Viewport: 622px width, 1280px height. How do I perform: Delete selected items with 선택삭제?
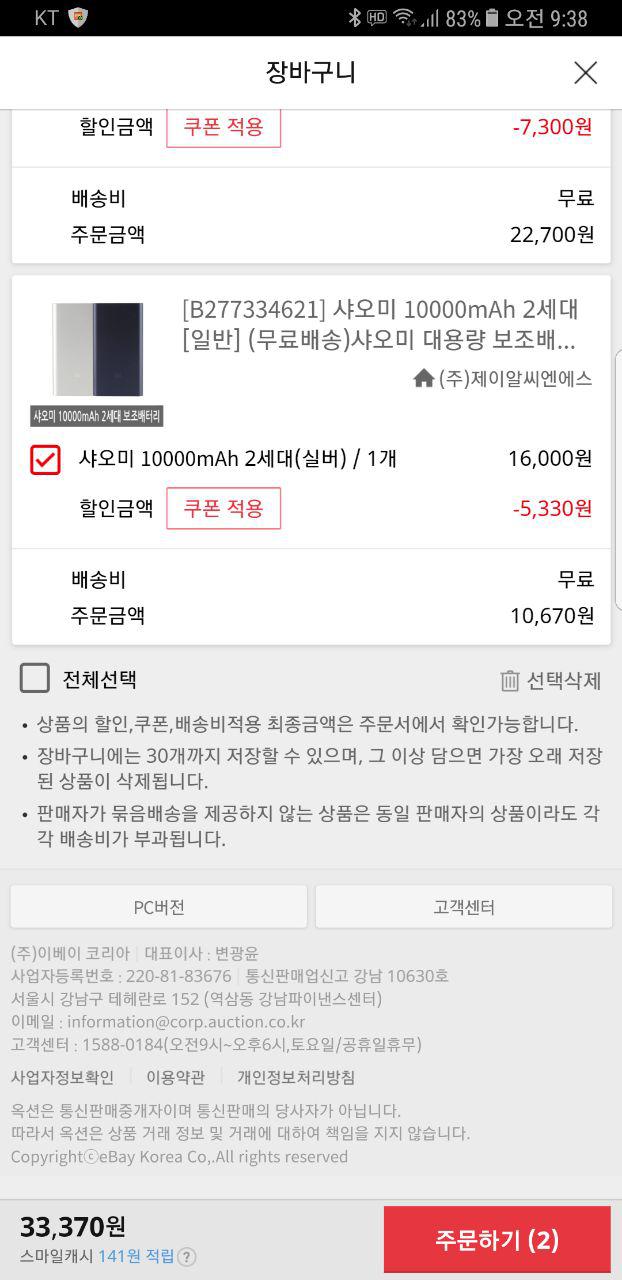point(551,681)
